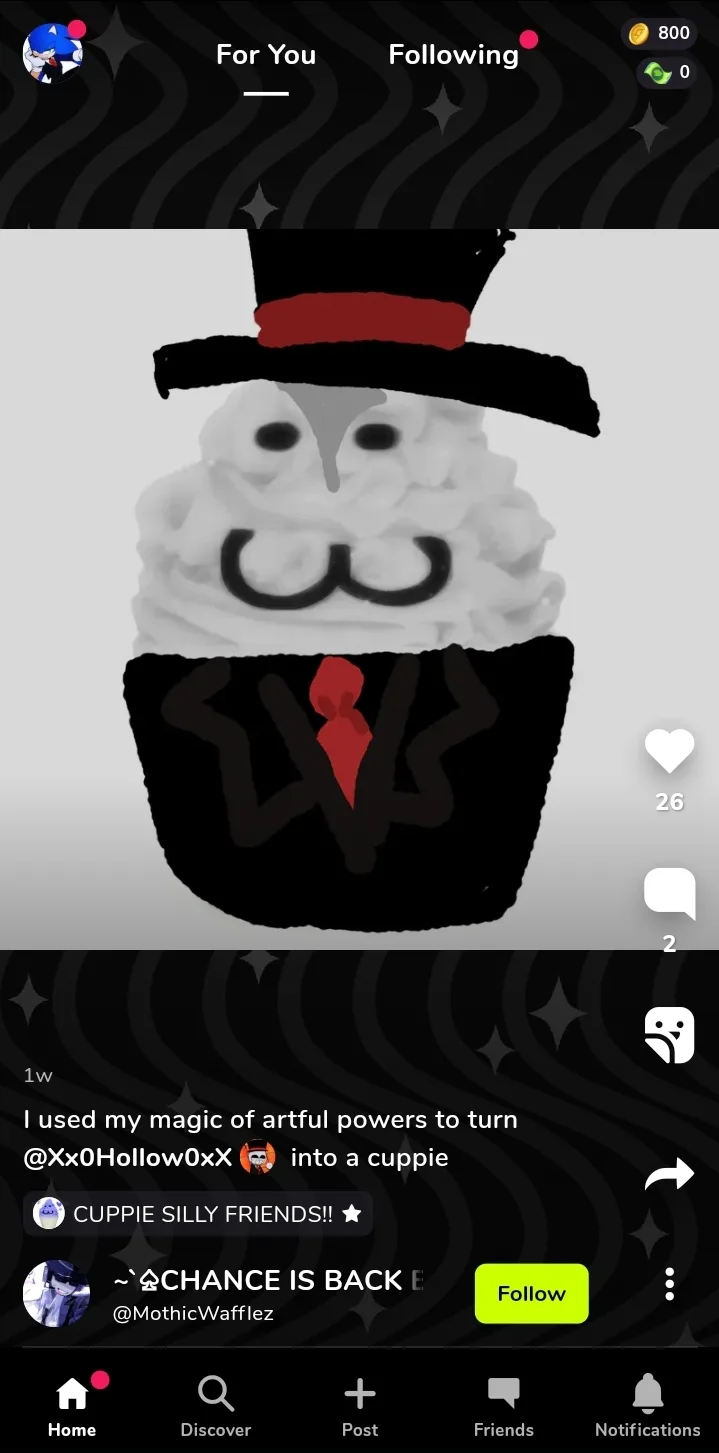The height and width of the screenshot is (1453, 719).
Task: Like this cuppie post
Action: pyautogui.click(x=669, y=751)
